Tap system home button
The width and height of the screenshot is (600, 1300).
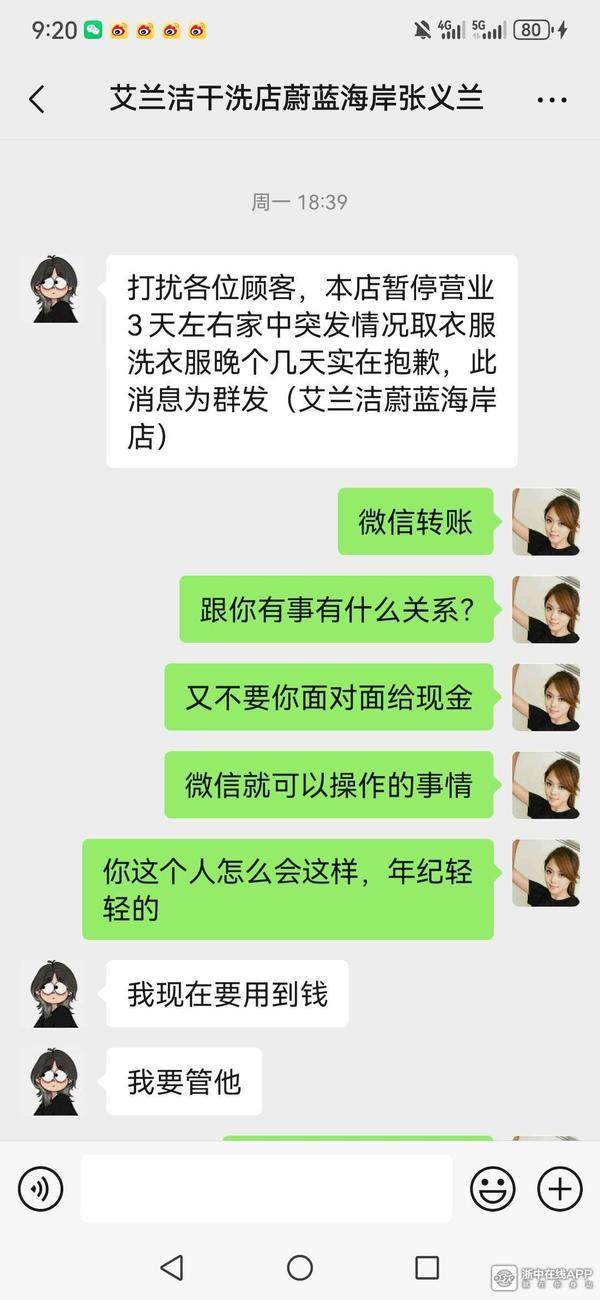300,1268
